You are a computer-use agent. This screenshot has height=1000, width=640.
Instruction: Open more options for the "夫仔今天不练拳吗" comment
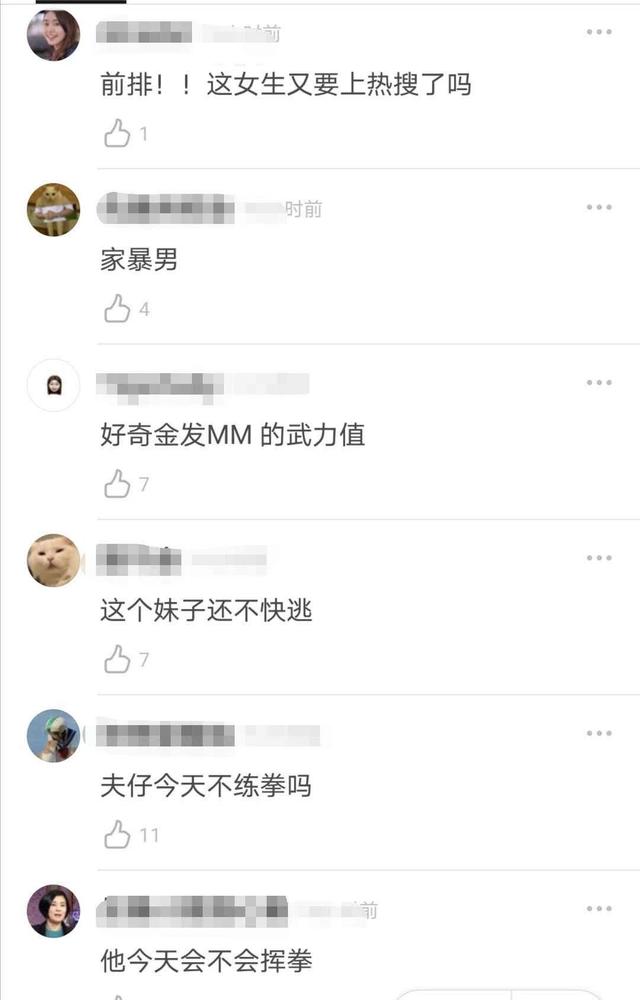598,733
